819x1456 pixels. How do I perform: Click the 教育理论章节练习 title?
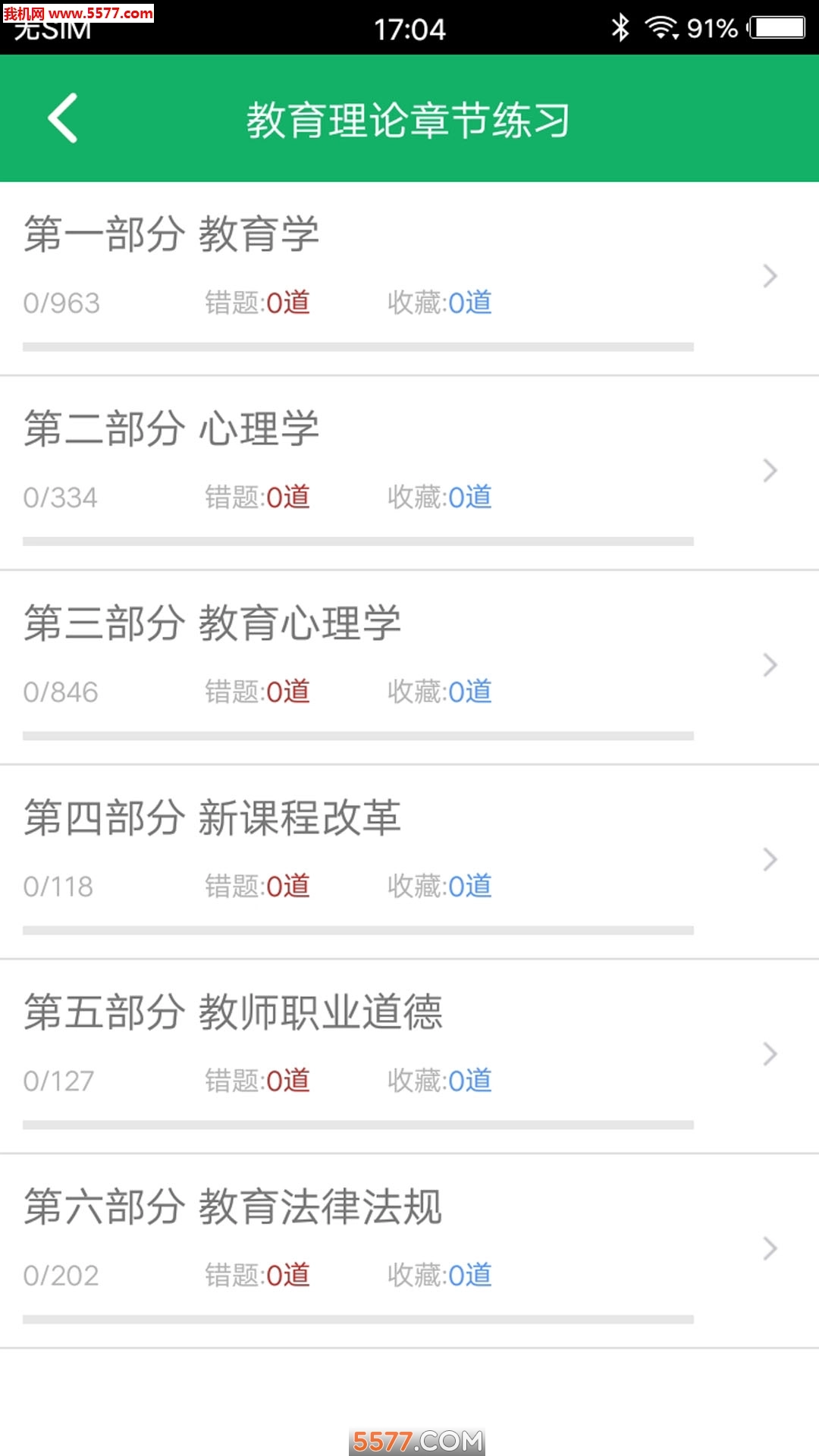point(409,119)
